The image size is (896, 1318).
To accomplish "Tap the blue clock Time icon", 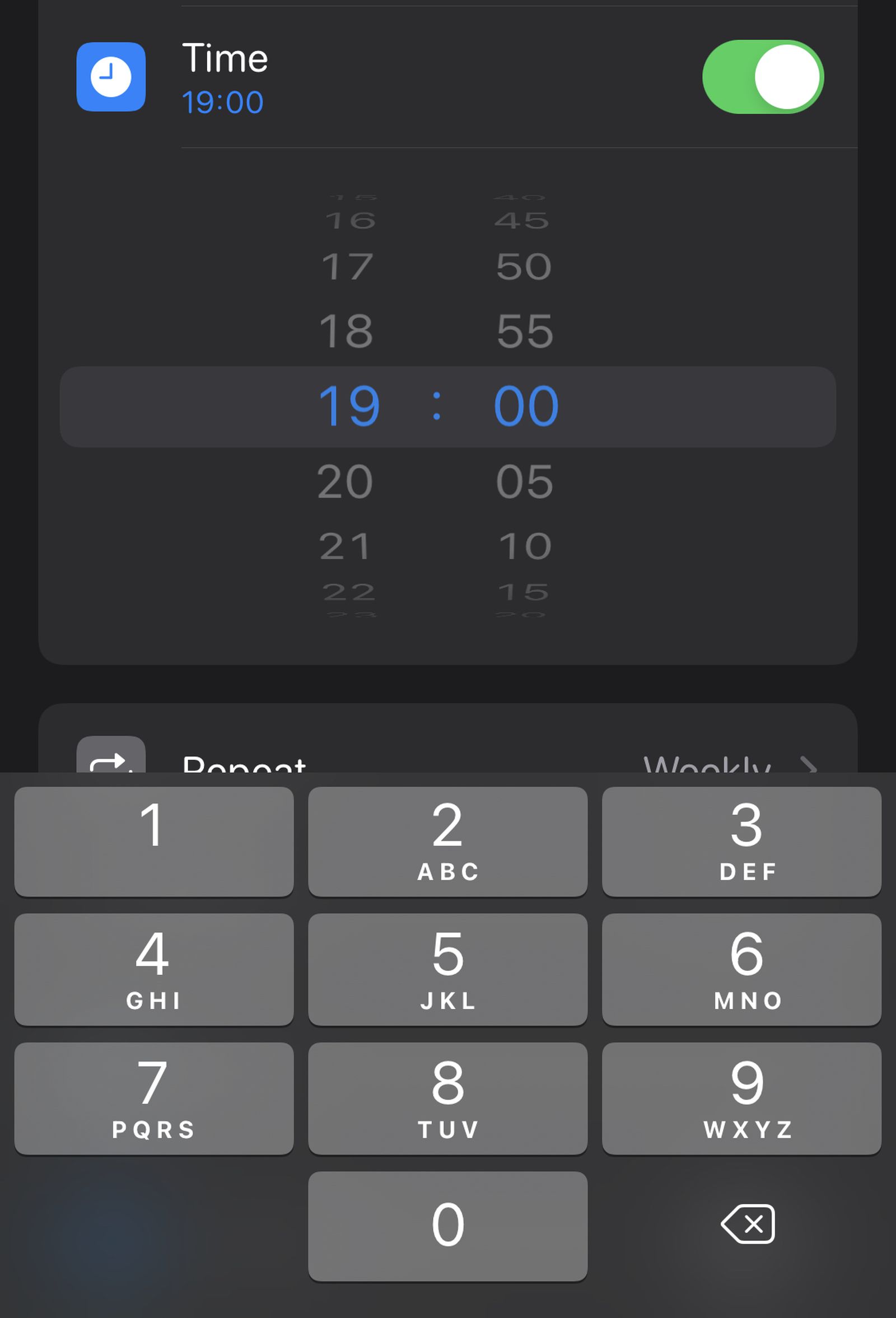I will coord(111,77).
